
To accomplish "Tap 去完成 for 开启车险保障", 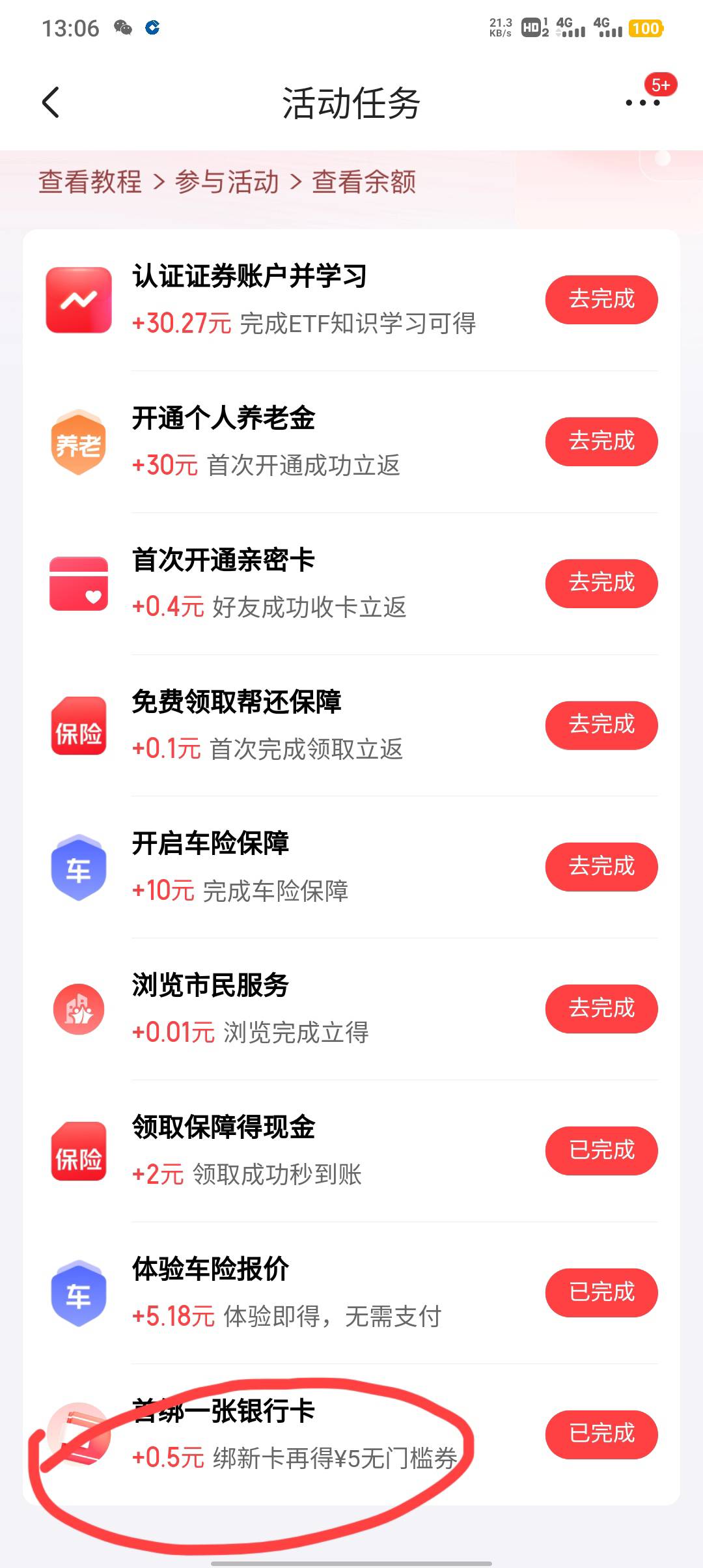I will point(601,867).
